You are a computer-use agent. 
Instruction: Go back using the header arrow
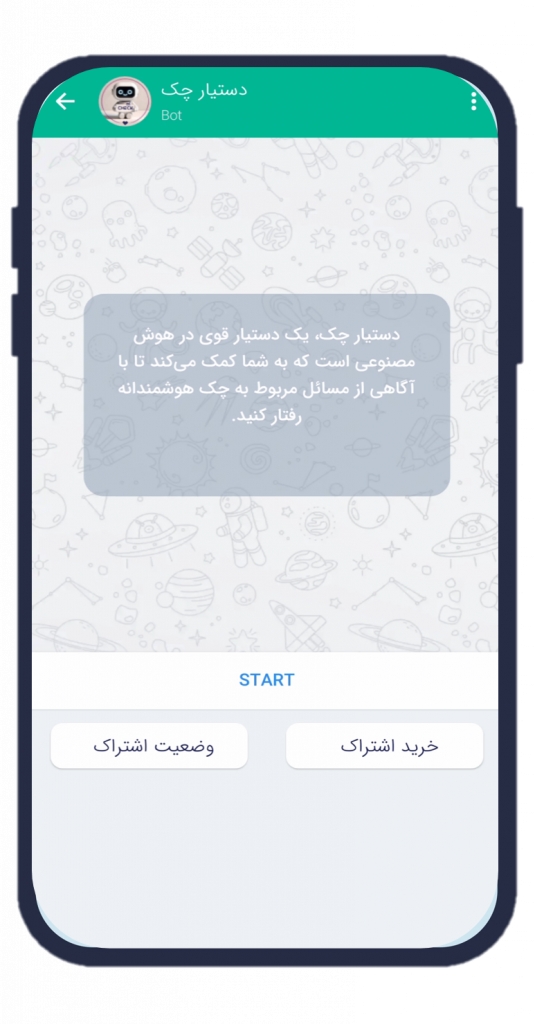(65, 101)
